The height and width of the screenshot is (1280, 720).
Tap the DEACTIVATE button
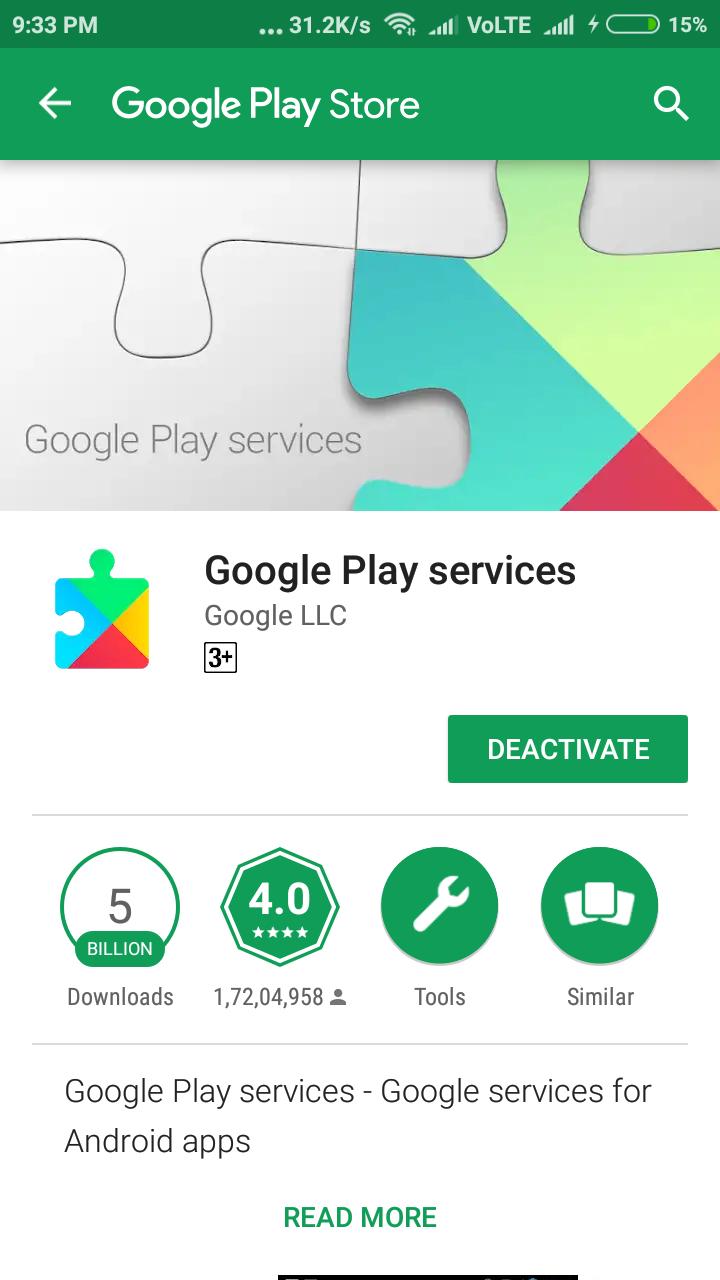coord(567,749)
